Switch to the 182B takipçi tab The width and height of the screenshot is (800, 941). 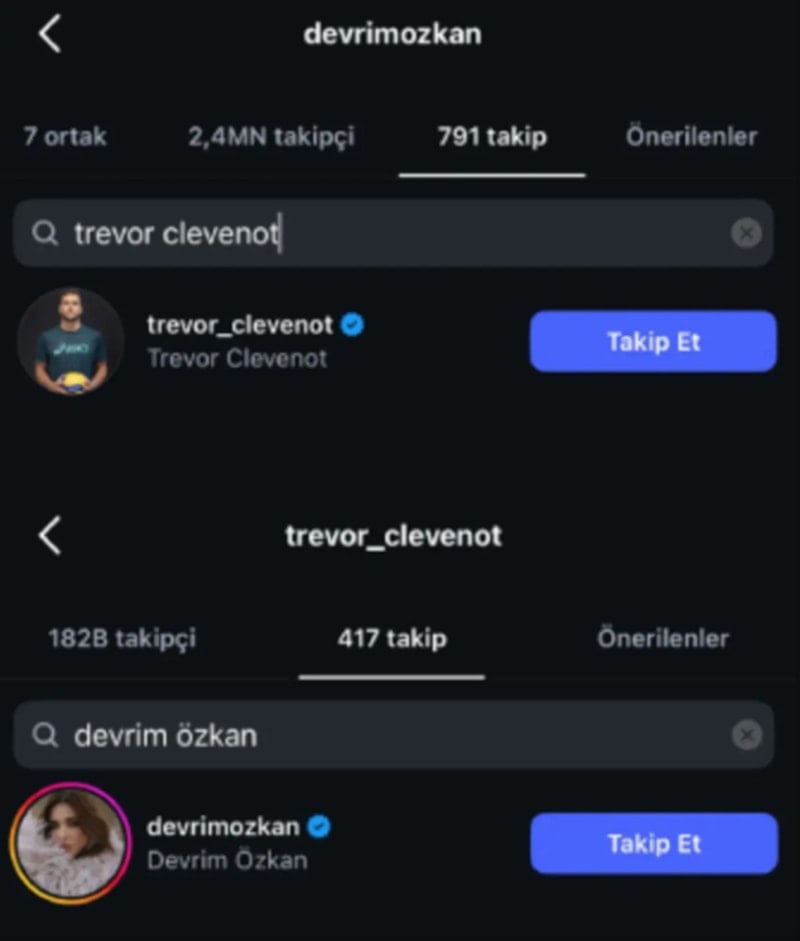click(122, 638)
